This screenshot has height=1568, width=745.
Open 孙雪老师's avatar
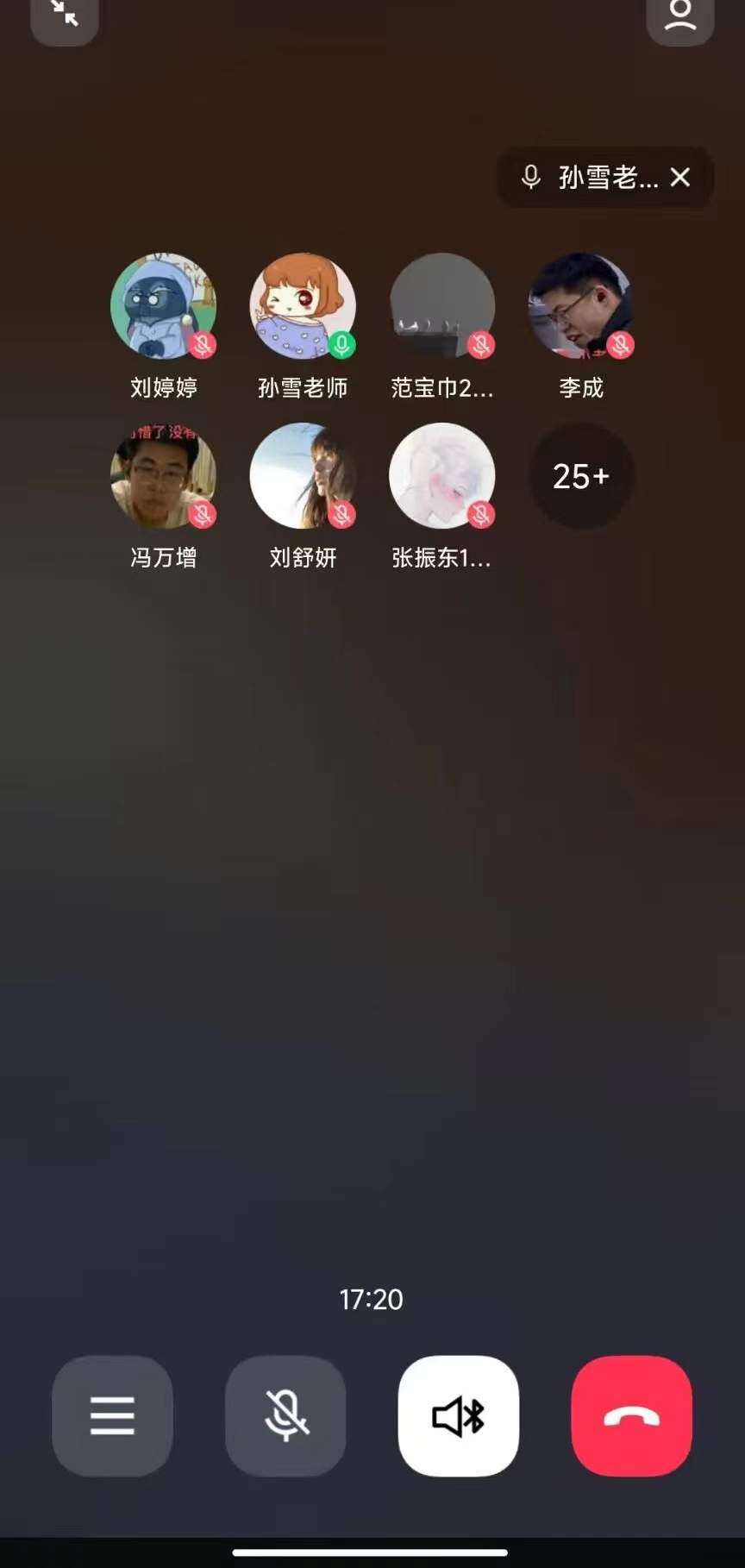(x=303, y=305)
